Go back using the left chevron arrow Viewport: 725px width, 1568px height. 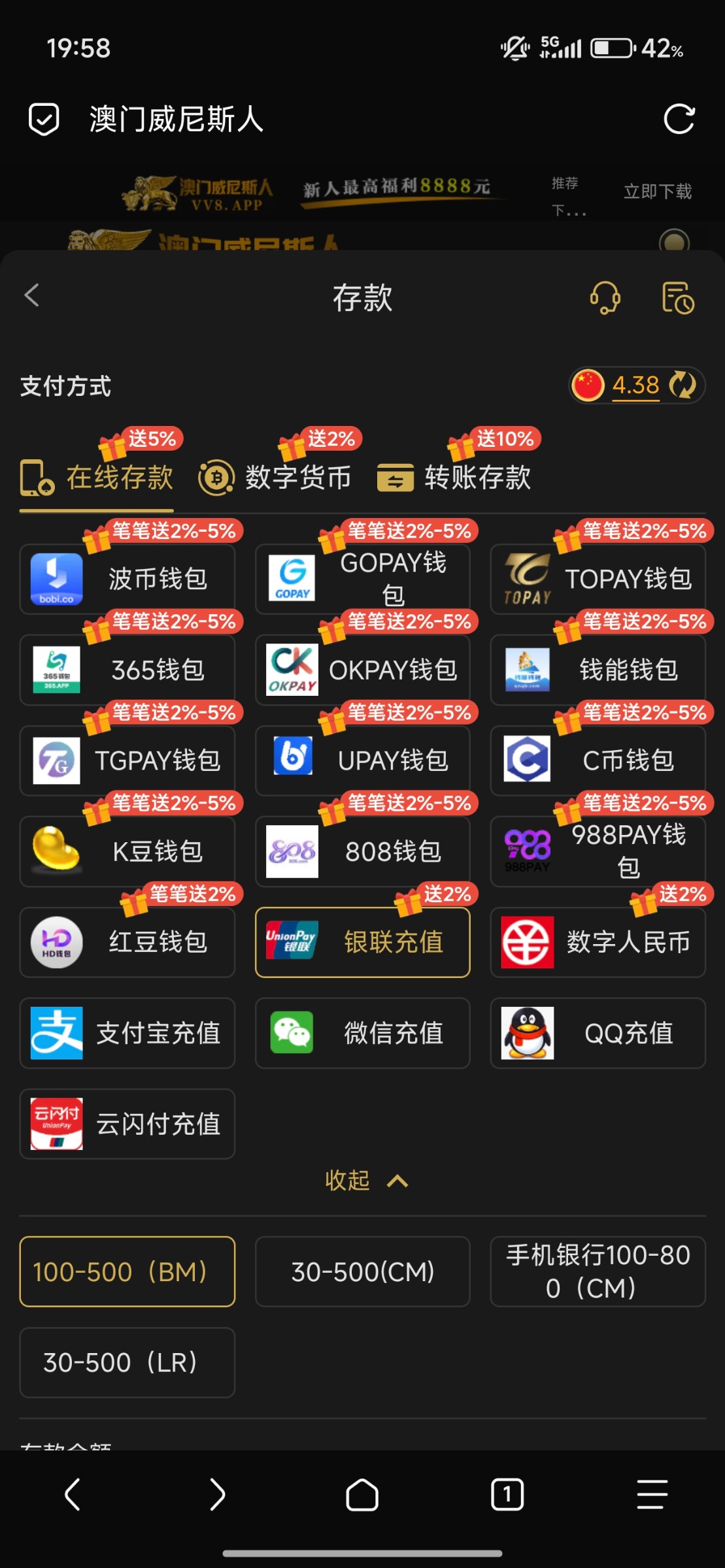[31, 295]
